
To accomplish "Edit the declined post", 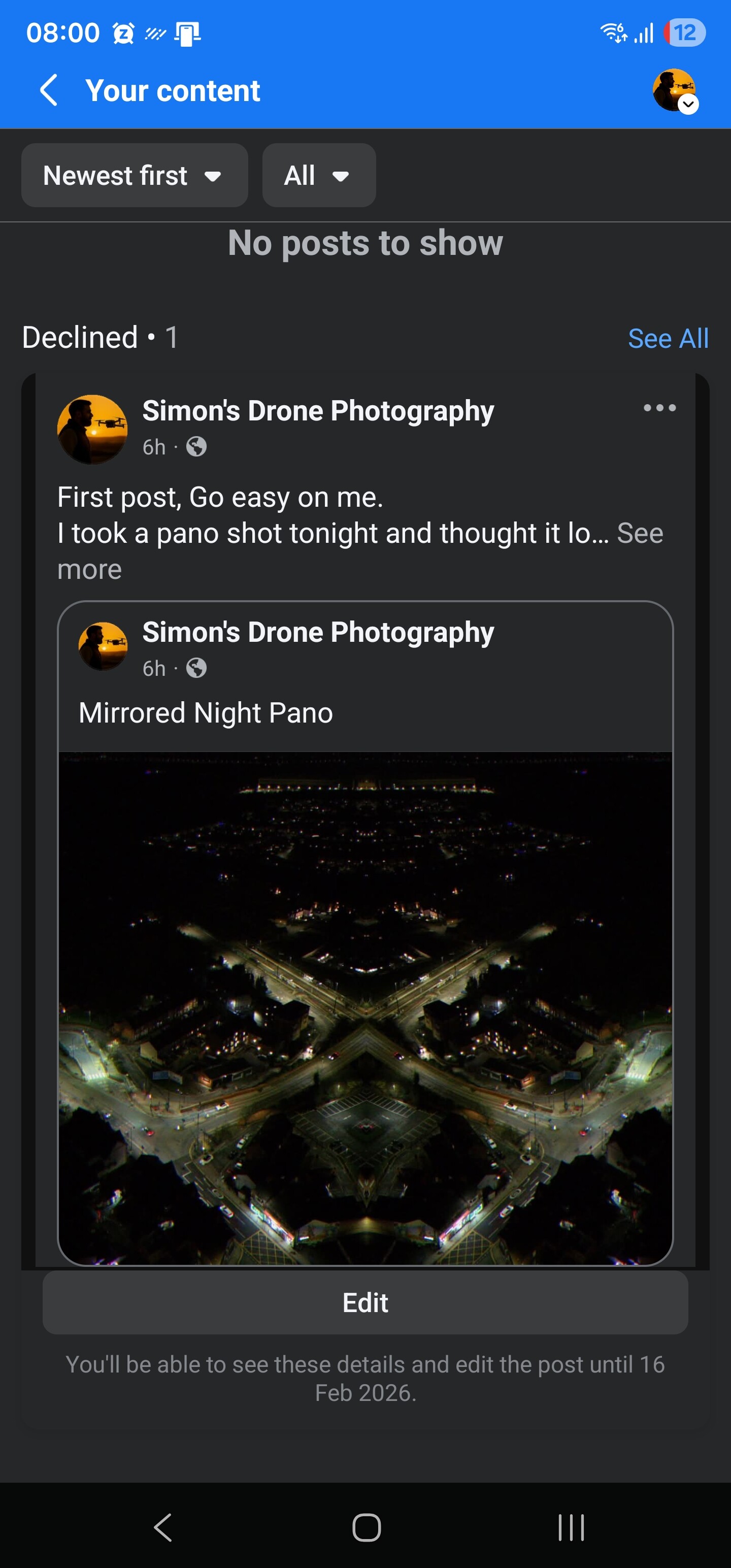I will coord(365,1302).
